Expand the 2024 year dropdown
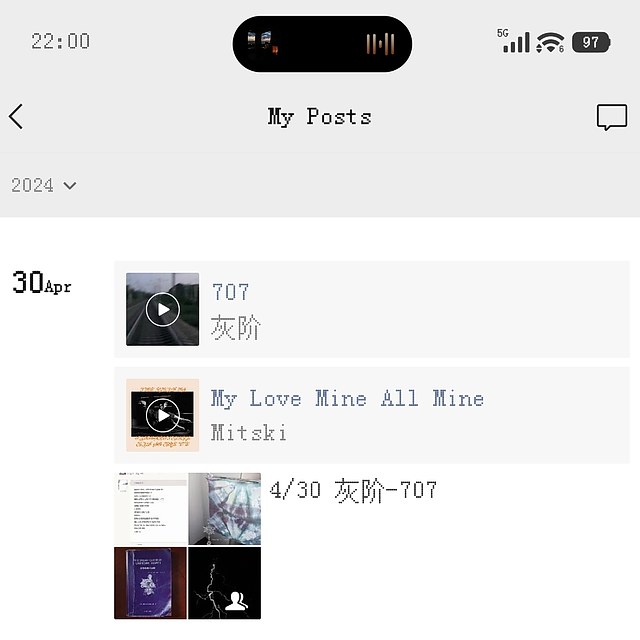640x640 pixels. tap(44, 185)
